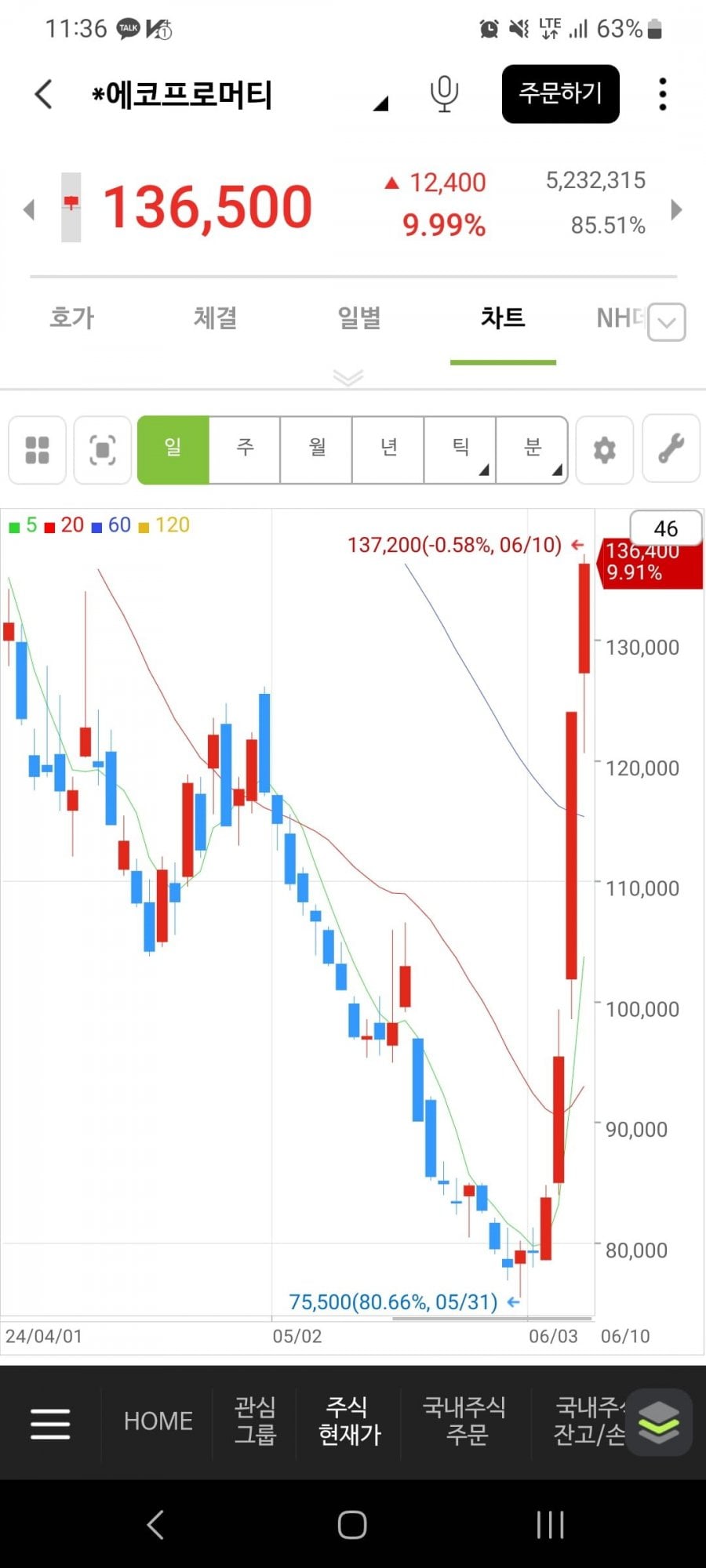The image size is (706, 1568).
Task: Open the hamburger menu in bottom bar
Action: 50,1423
